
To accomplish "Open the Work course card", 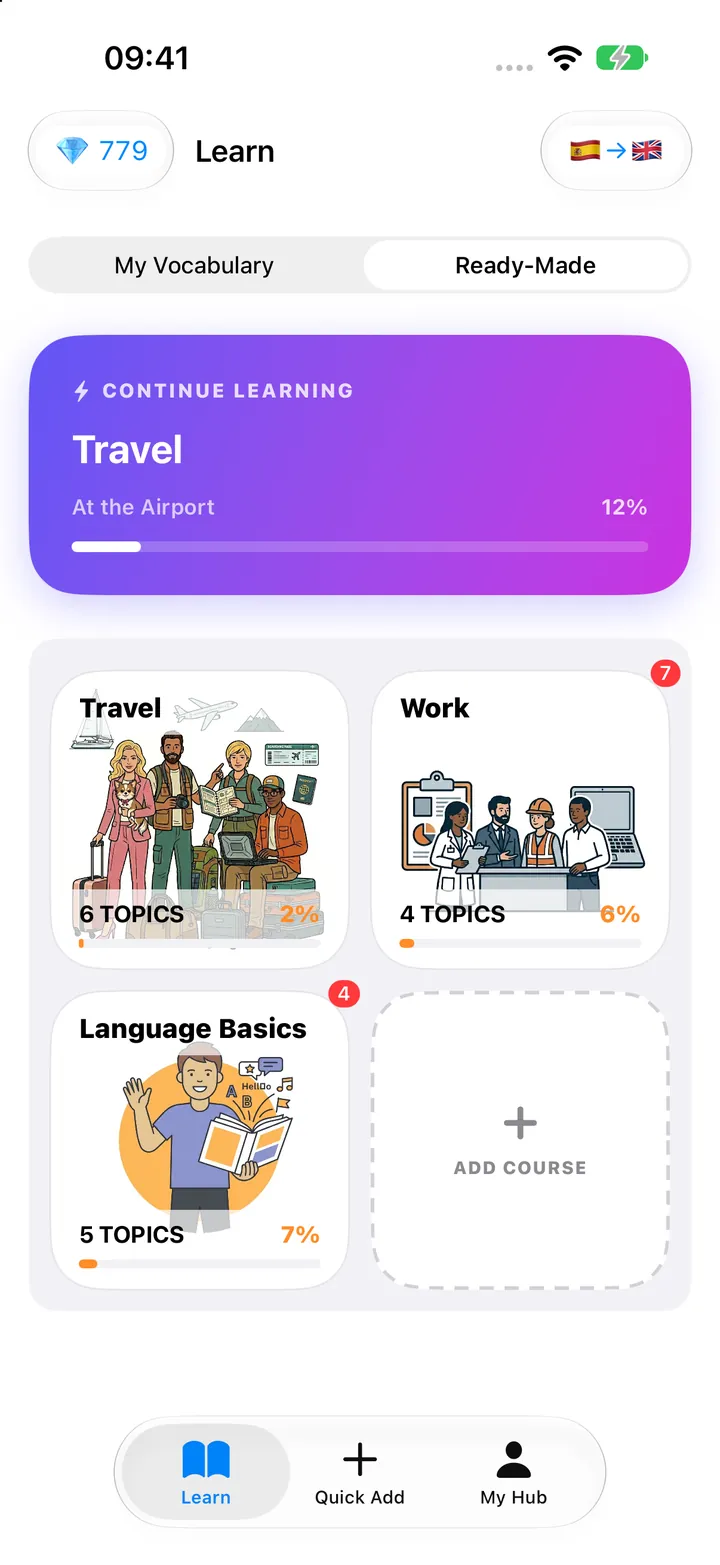I will pyautogui.click(x=520, y=820).
